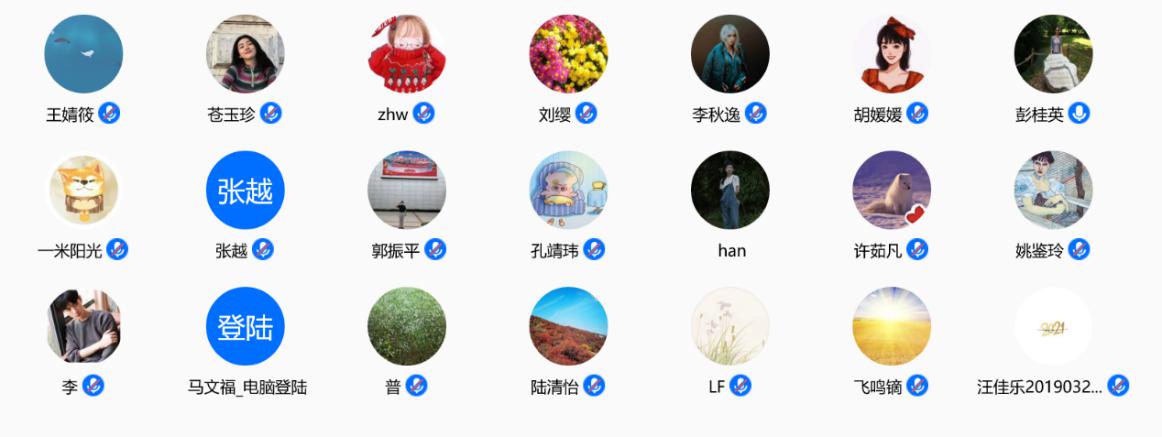Open 孔靖玮's participant tile
1162x437 pixels.
[568, 190]
